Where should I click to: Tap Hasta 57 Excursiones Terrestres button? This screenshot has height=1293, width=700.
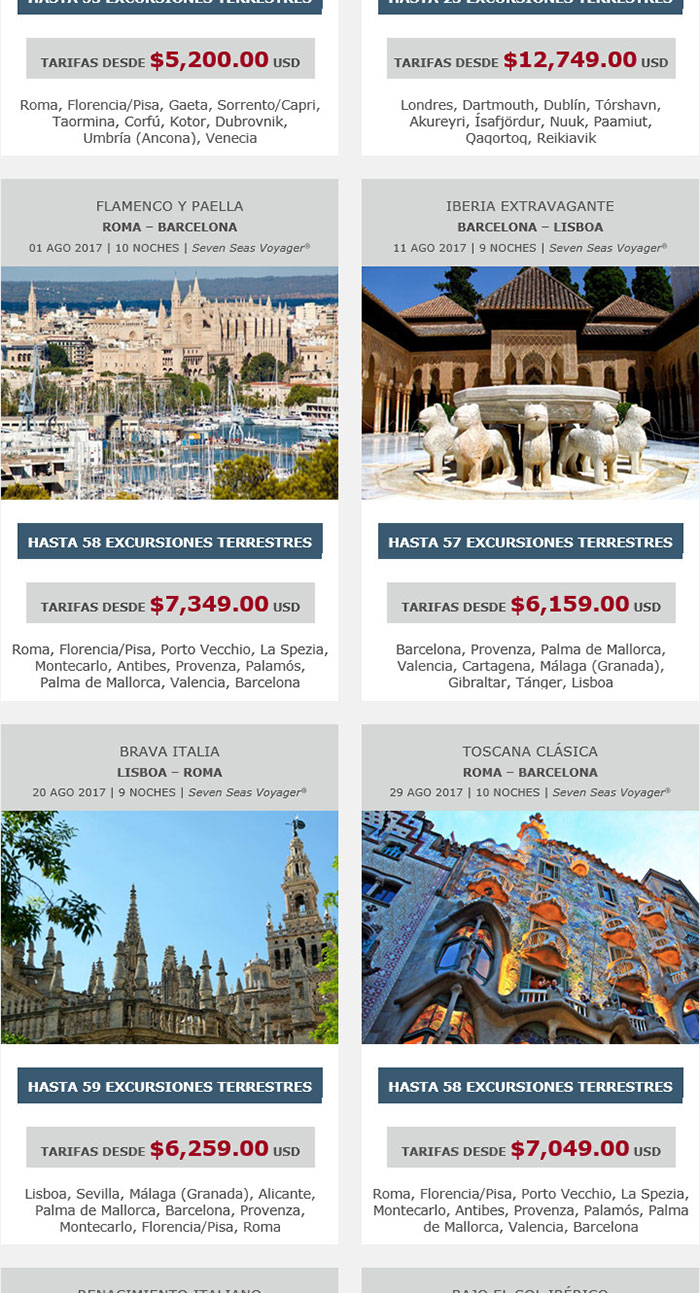530,541
